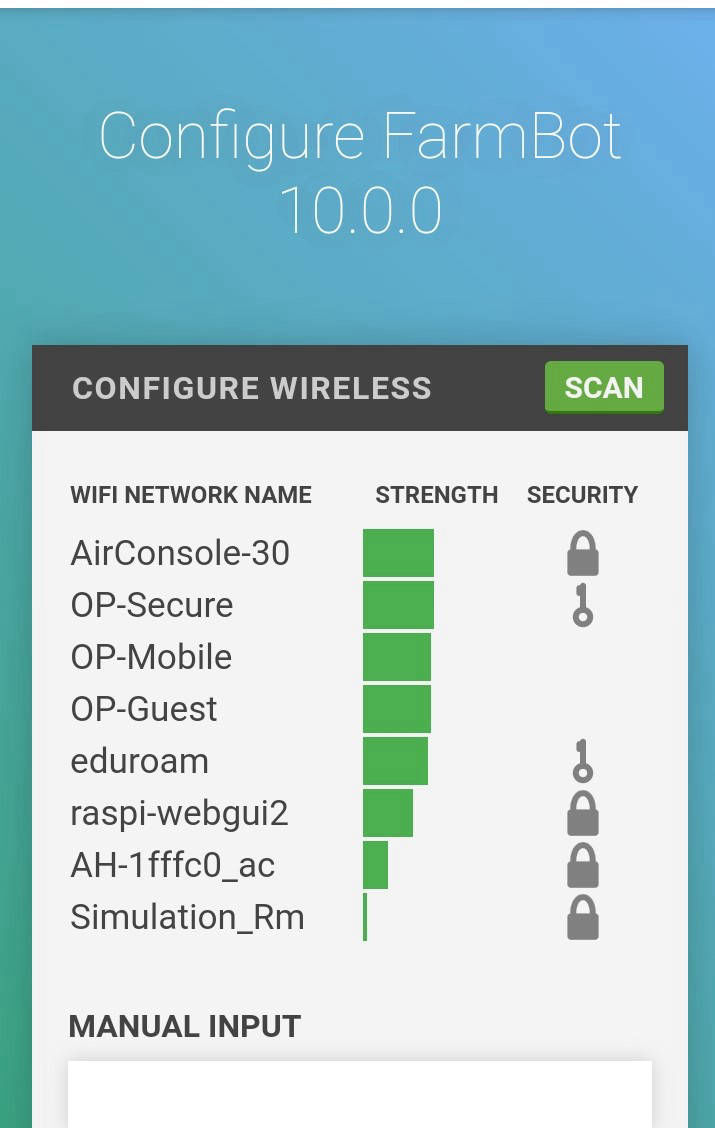Pick the Simulation_Rm network

(x=187, y=917)
